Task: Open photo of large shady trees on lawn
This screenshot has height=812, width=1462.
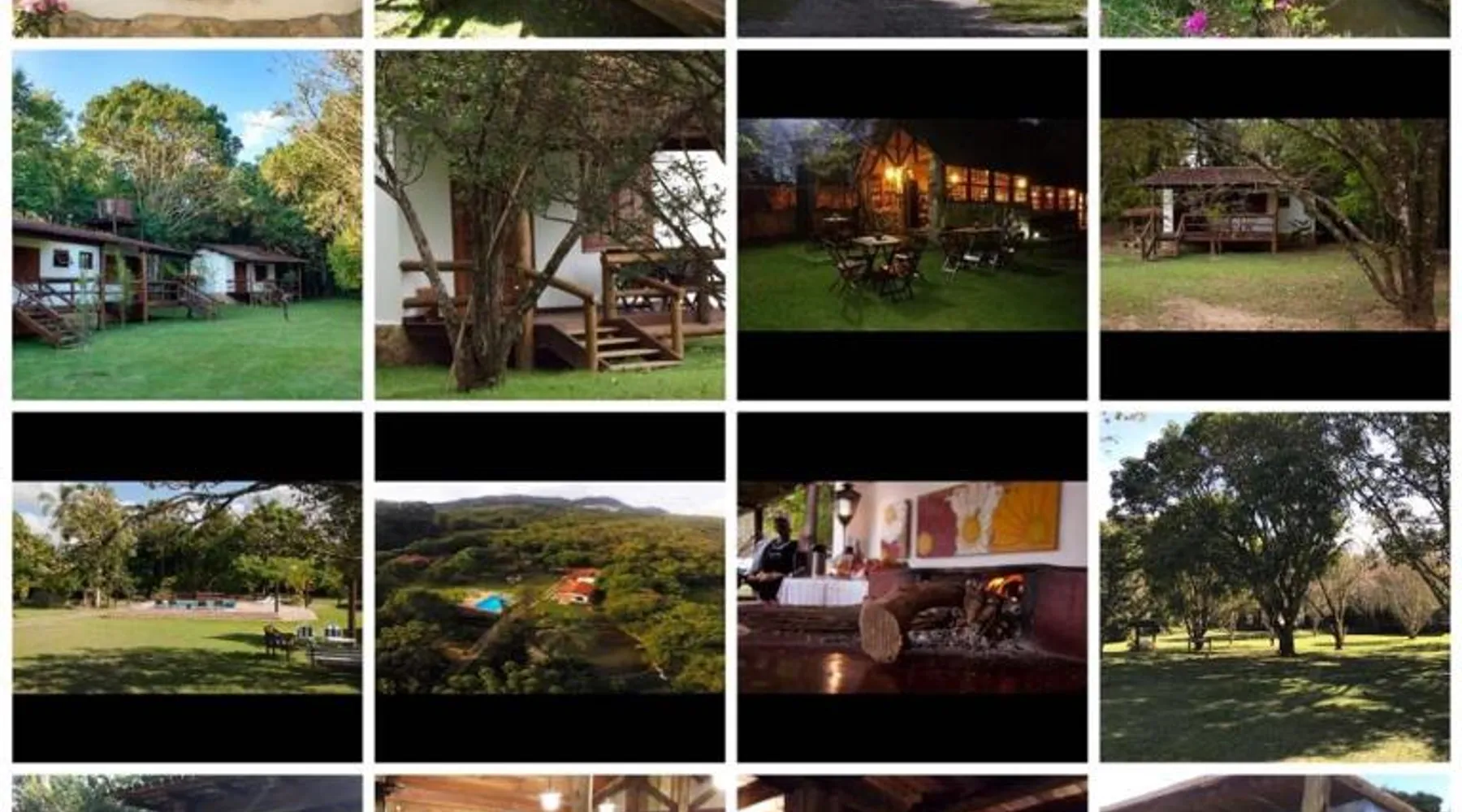Action: tap(1274, 587)
